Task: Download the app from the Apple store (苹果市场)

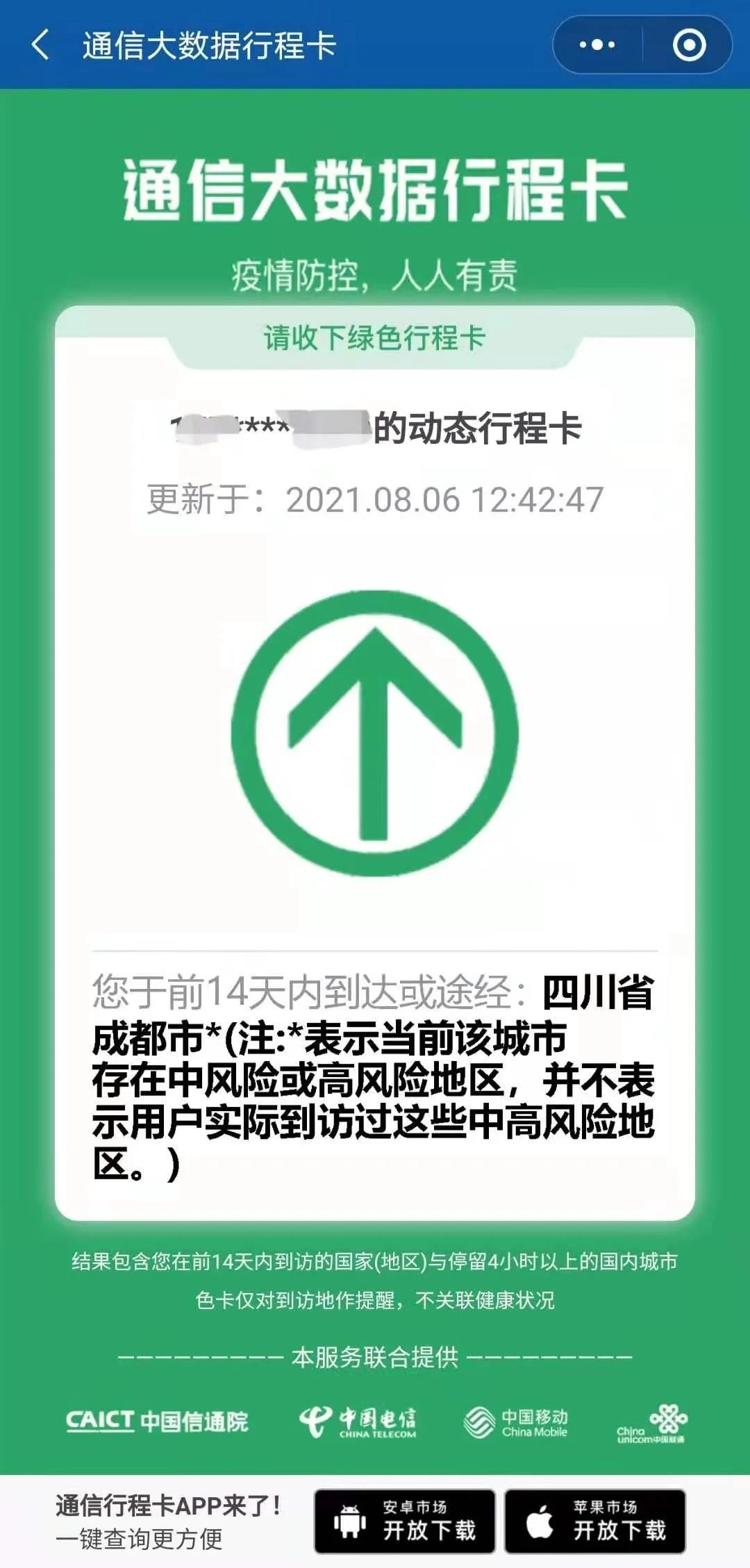Action: pyautogui.click(x=595, y=1521)
